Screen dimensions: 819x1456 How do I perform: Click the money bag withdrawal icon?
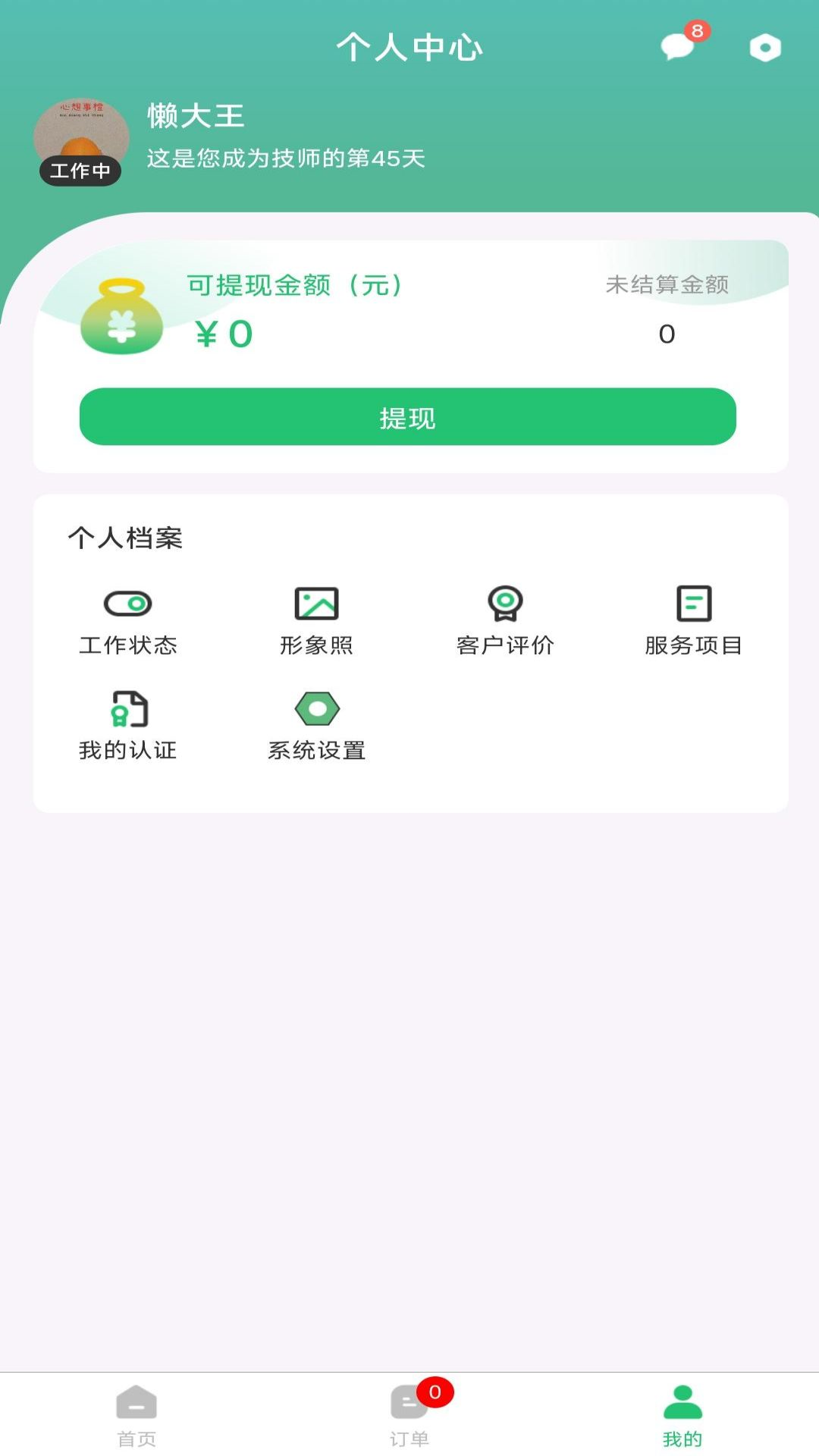(121, 322)
